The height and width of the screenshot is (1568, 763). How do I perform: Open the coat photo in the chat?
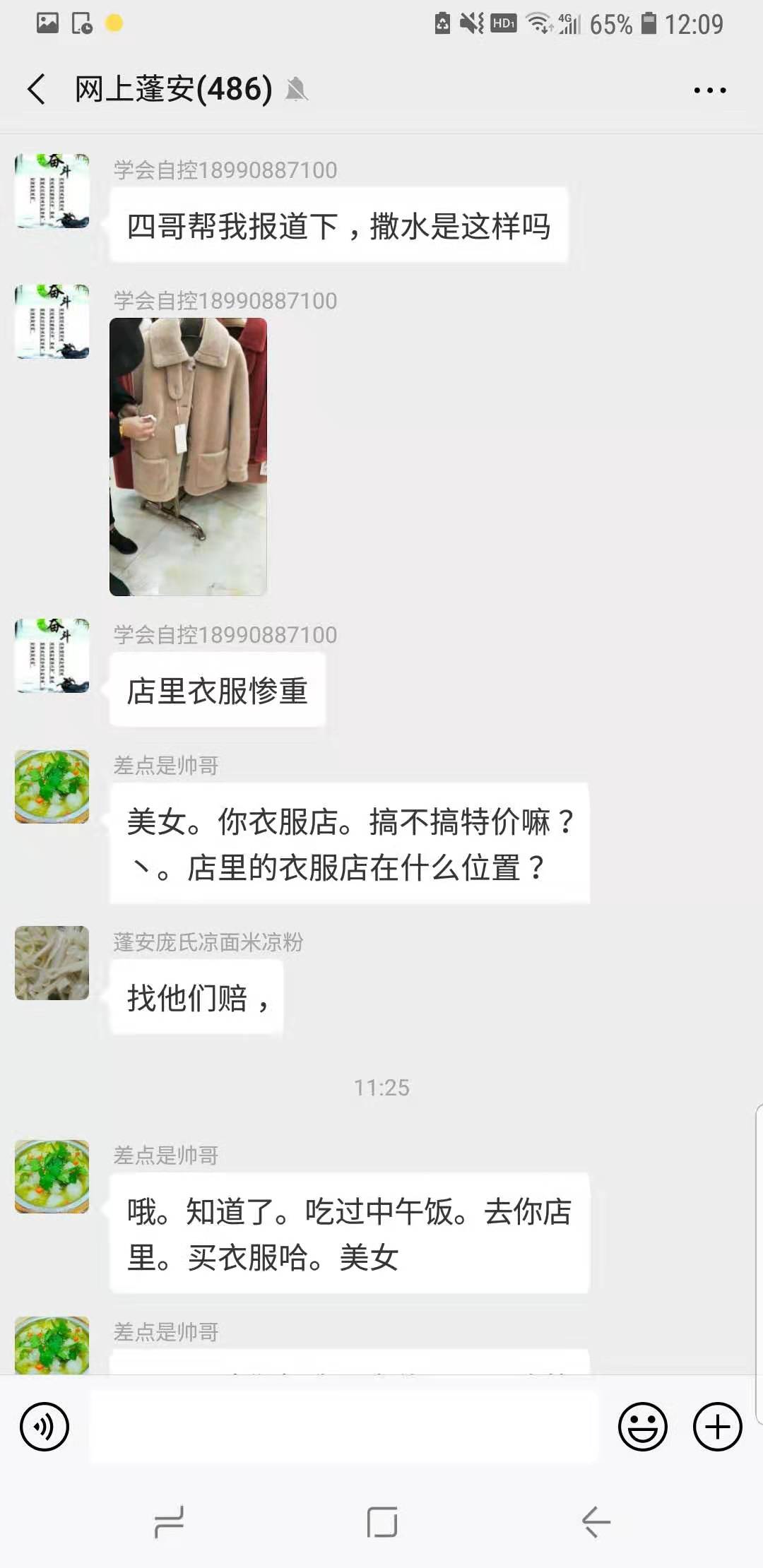coord(188,456)
